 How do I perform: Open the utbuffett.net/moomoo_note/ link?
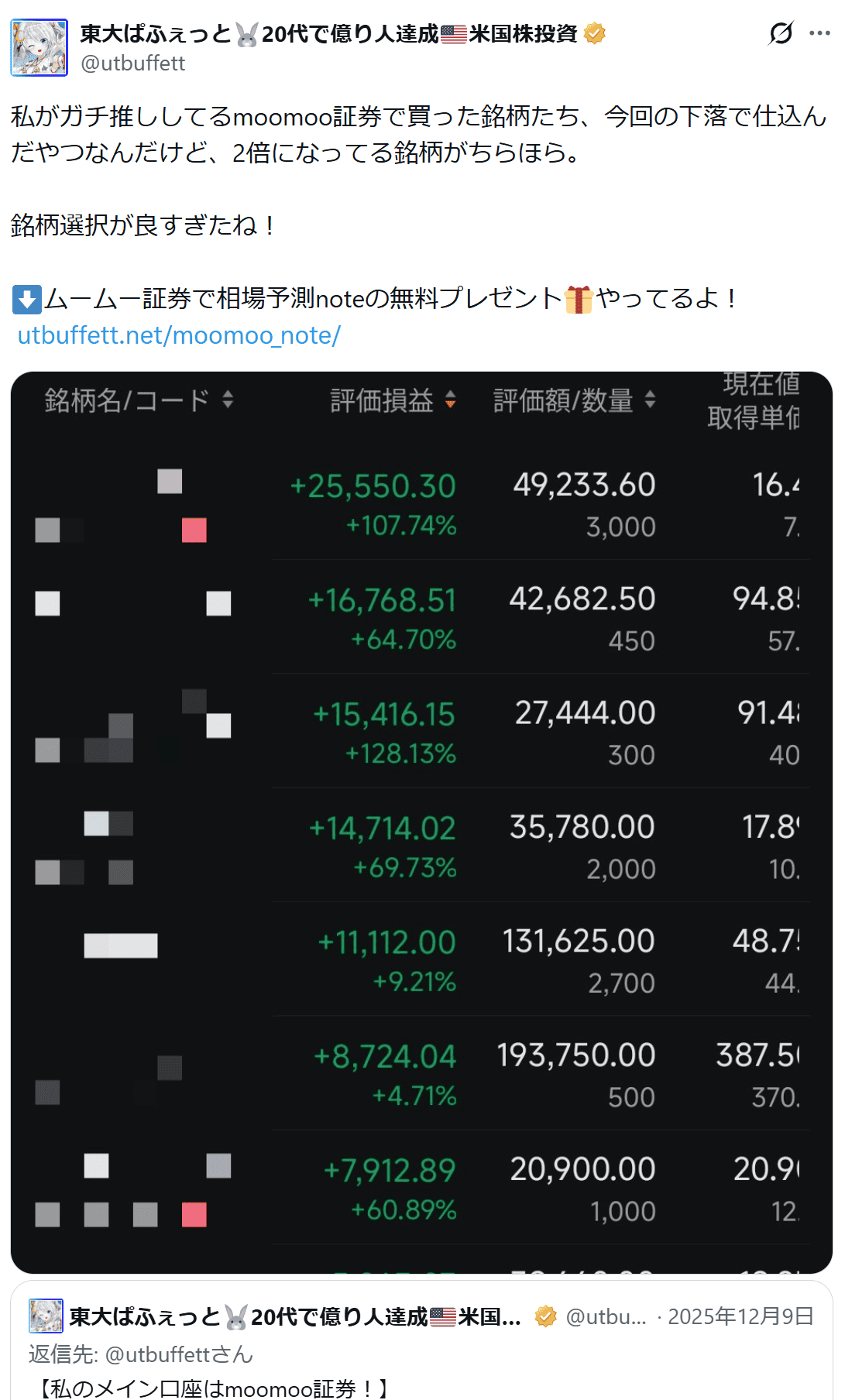point(179,335)
